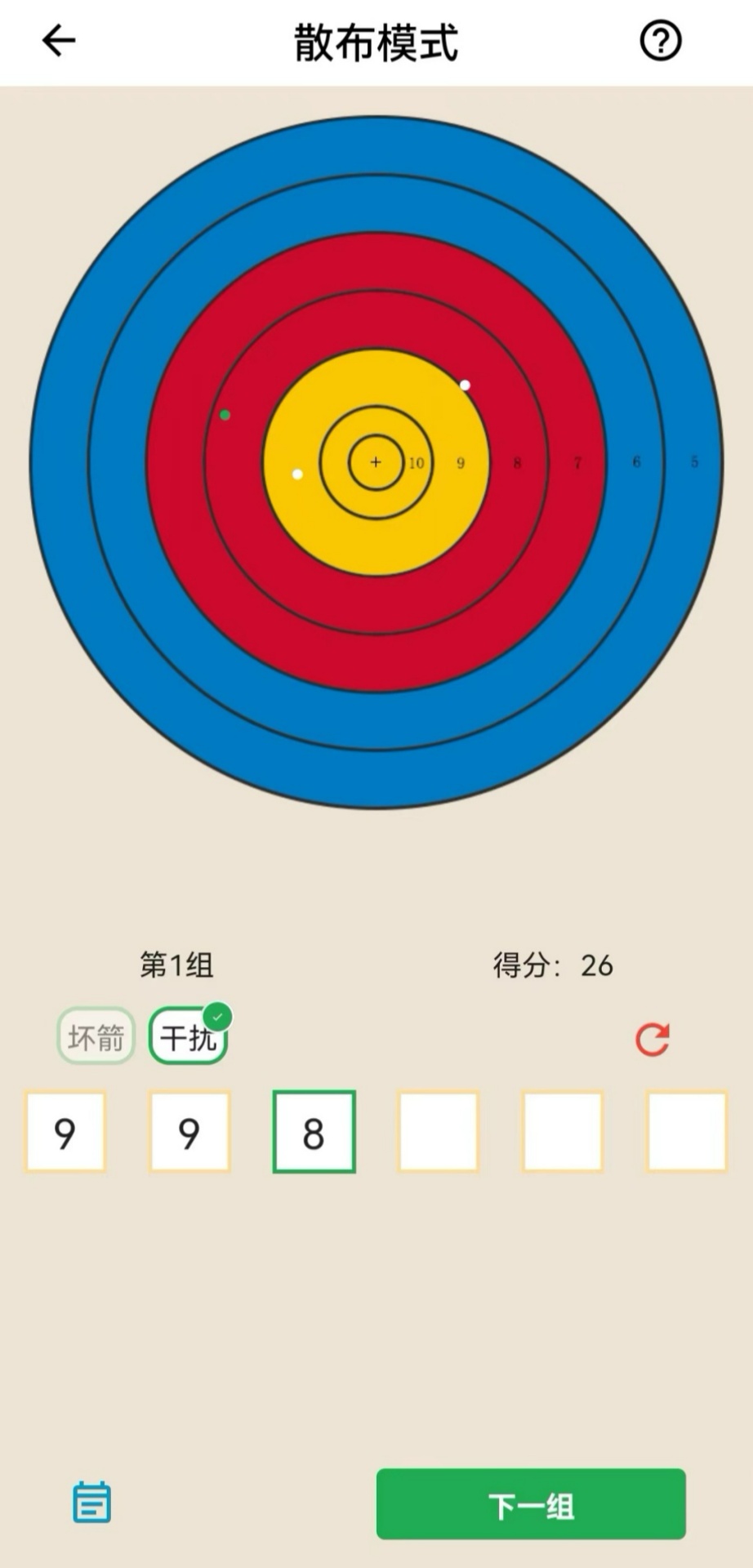Select the green arrow marker on target
753x1568 pixels.
click(x=226, y=416)
